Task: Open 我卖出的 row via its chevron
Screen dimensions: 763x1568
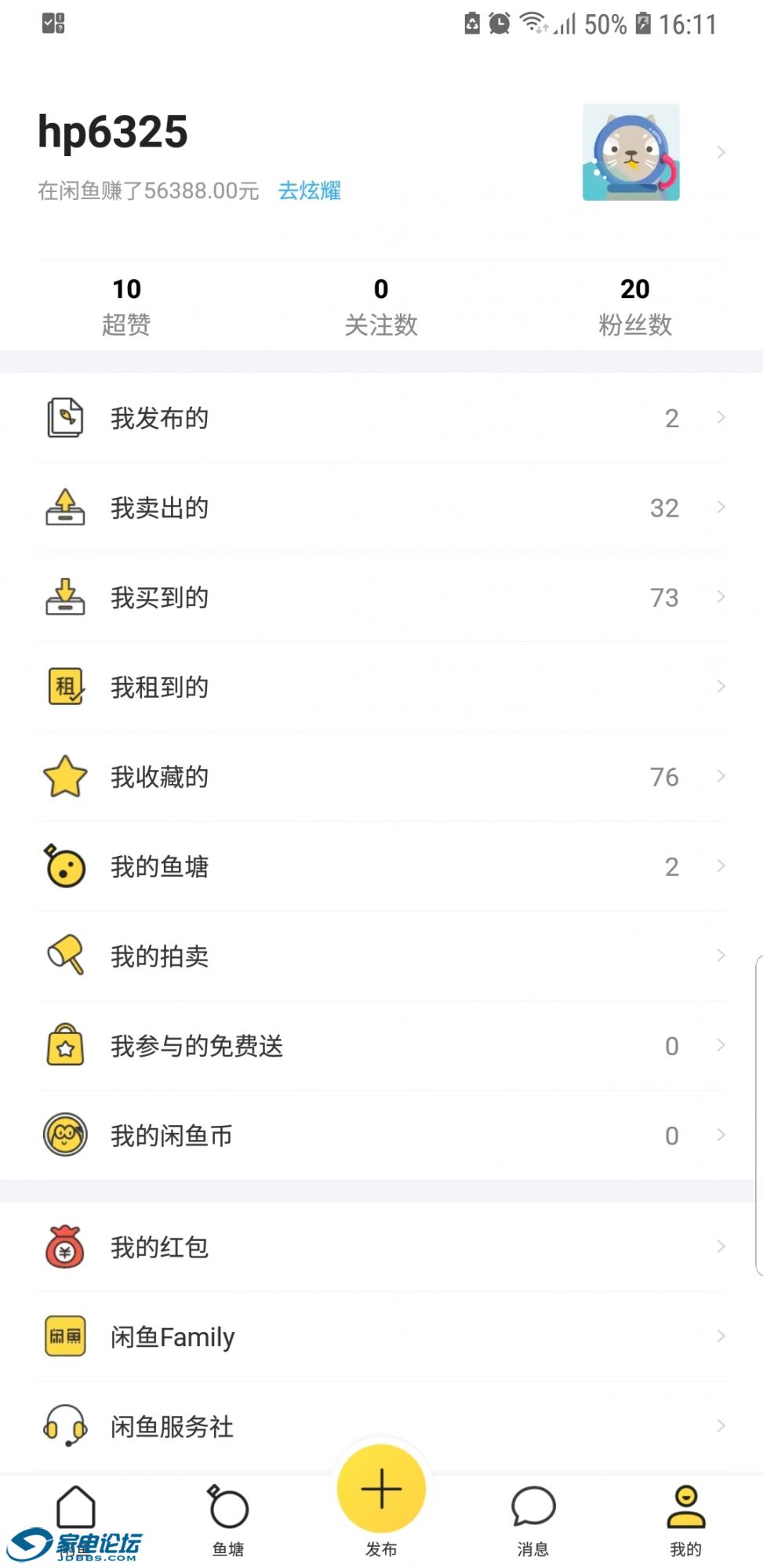Action: pyautogui.click(x=721, y=507)
